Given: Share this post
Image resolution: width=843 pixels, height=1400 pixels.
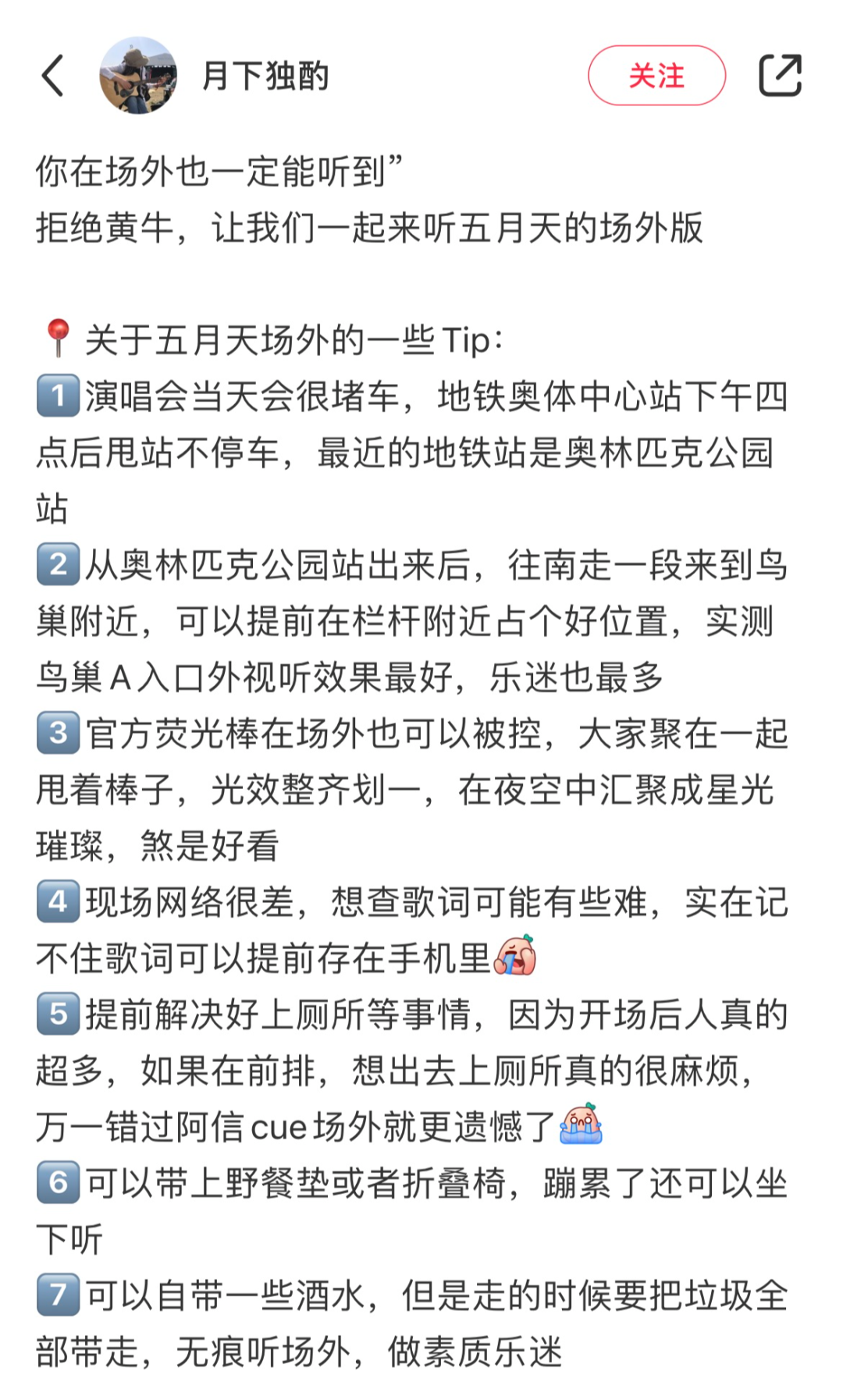Looking at the screenshot, I should [x=780, y=76].
